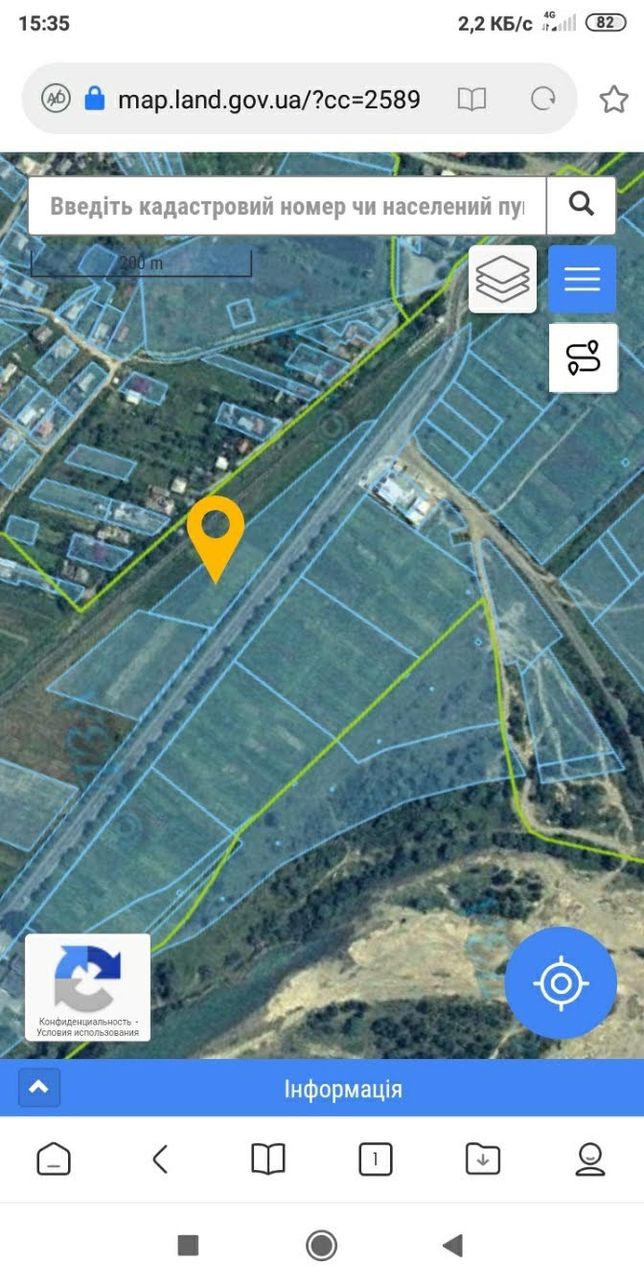
Task: Open recent apps via square button
Action: [x=188, y=1245]
